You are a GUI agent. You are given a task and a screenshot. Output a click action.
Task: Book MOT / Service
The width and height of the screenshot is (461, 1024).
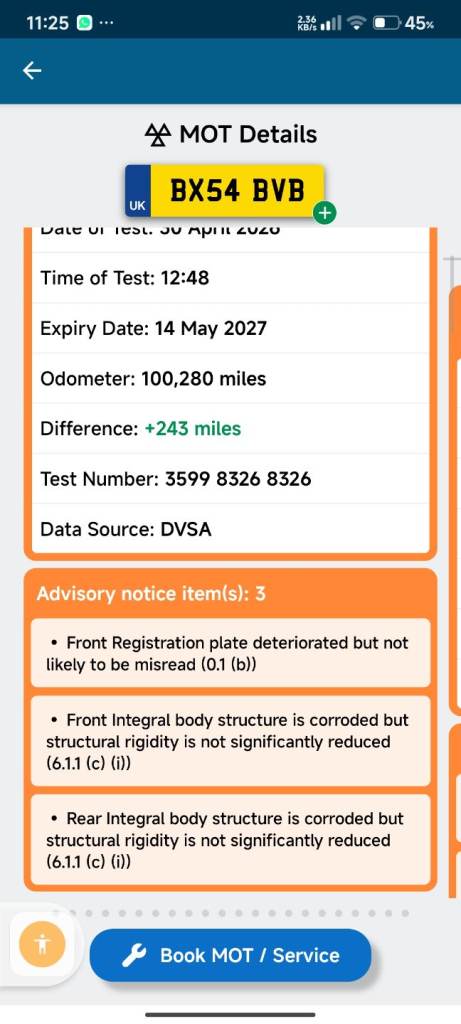coord(230,955)
